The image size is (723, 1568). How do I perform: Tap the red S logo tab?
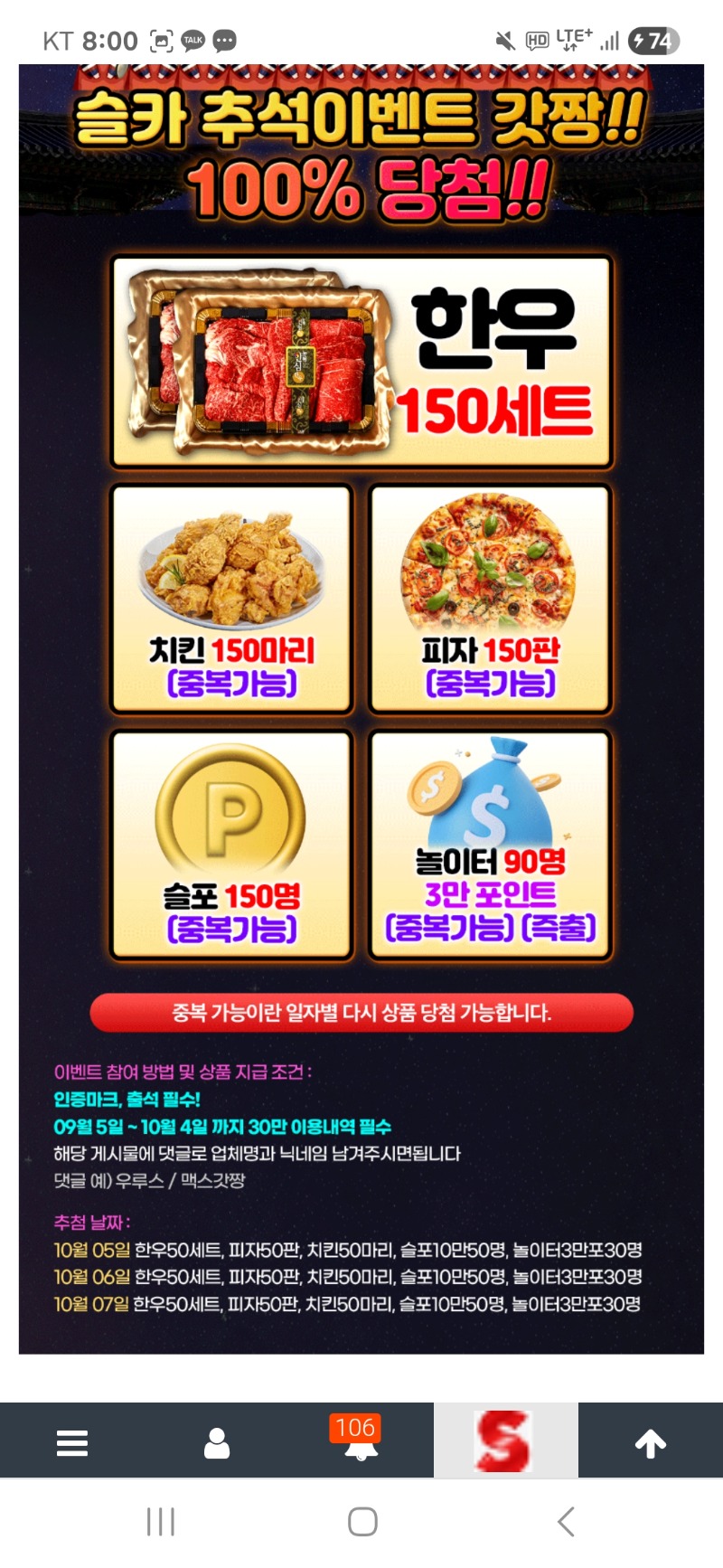505,1440
